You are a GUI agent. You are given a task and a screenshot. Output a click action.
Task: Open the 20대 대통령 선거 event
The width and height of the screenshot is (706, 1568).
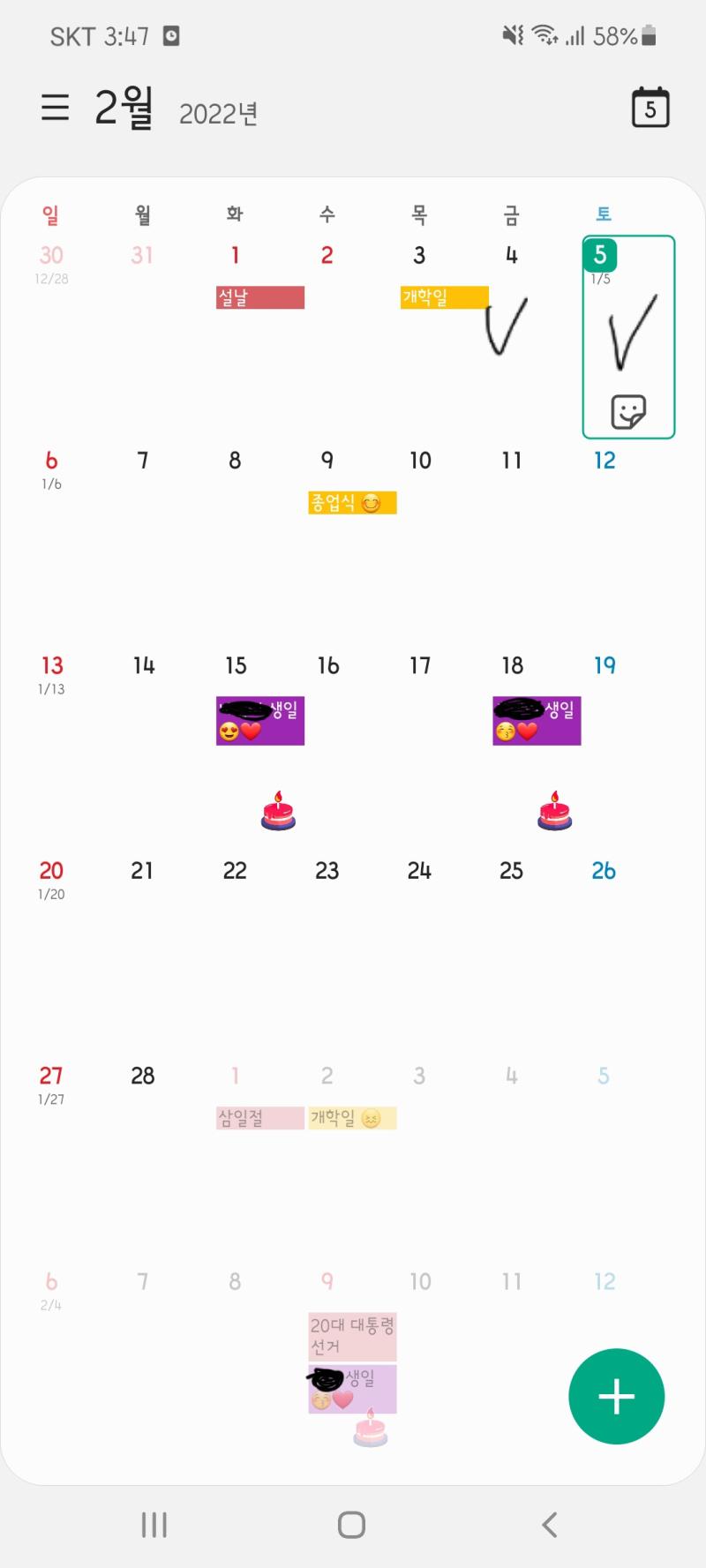point(352,1336)
